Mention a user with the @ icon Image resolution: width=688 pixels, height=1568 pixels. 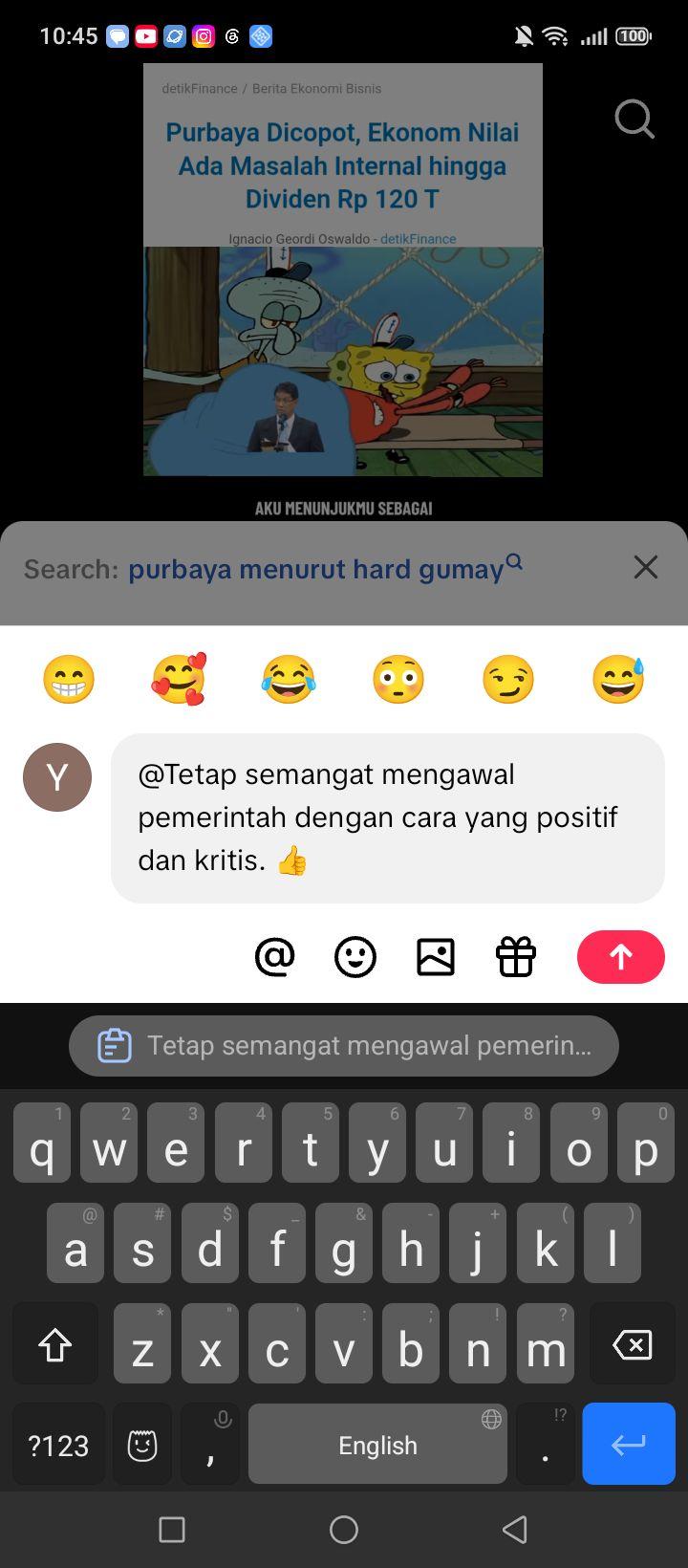tap(275, 956)
